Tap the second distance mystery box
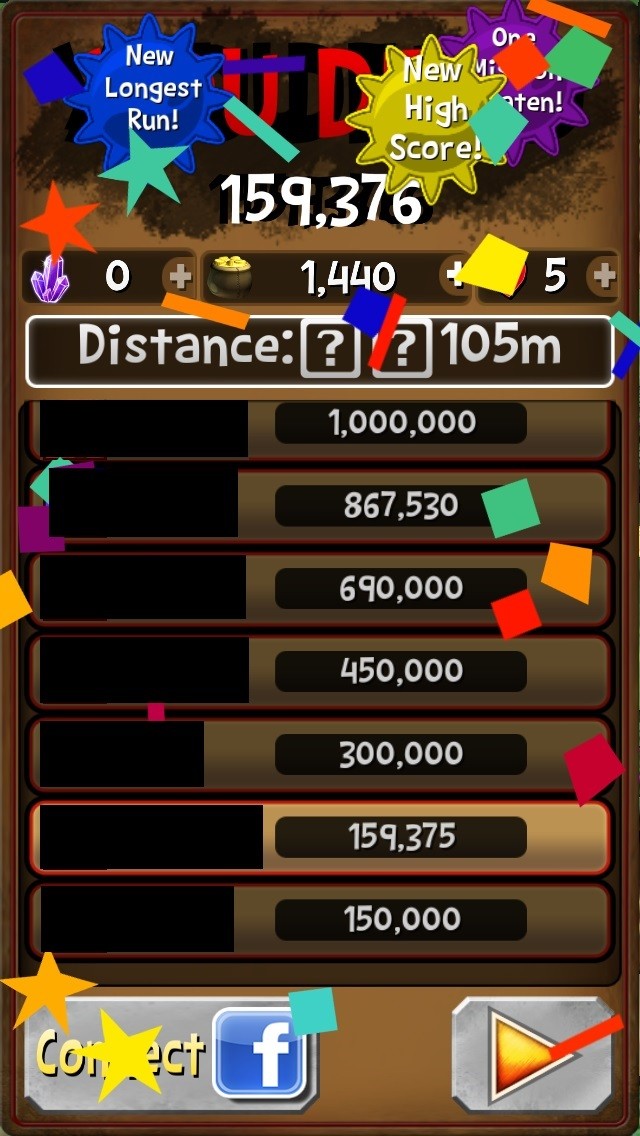The height and width of the screenshot is (1136, 640). click(403, 349)
